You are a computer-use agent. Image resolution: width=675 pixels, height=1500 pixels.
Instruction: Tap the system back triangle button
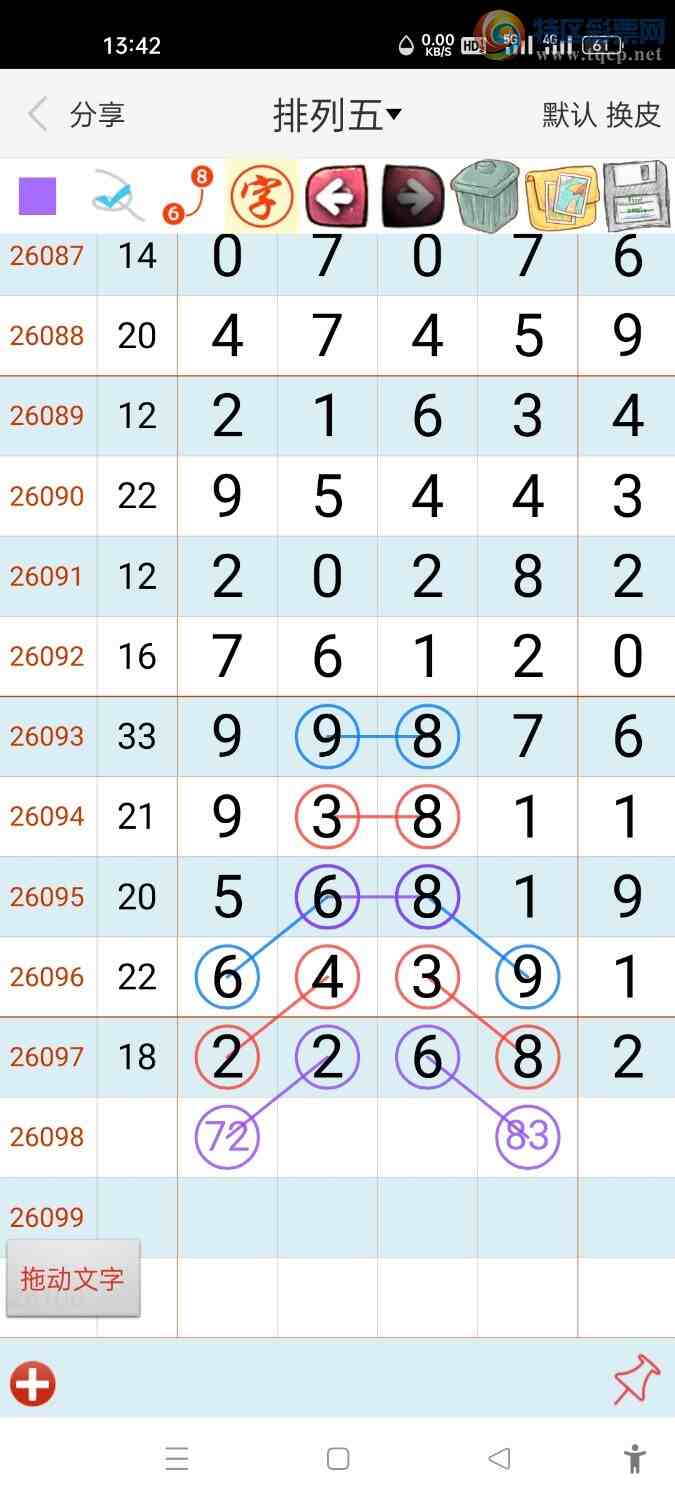(x=499, y=1459)
